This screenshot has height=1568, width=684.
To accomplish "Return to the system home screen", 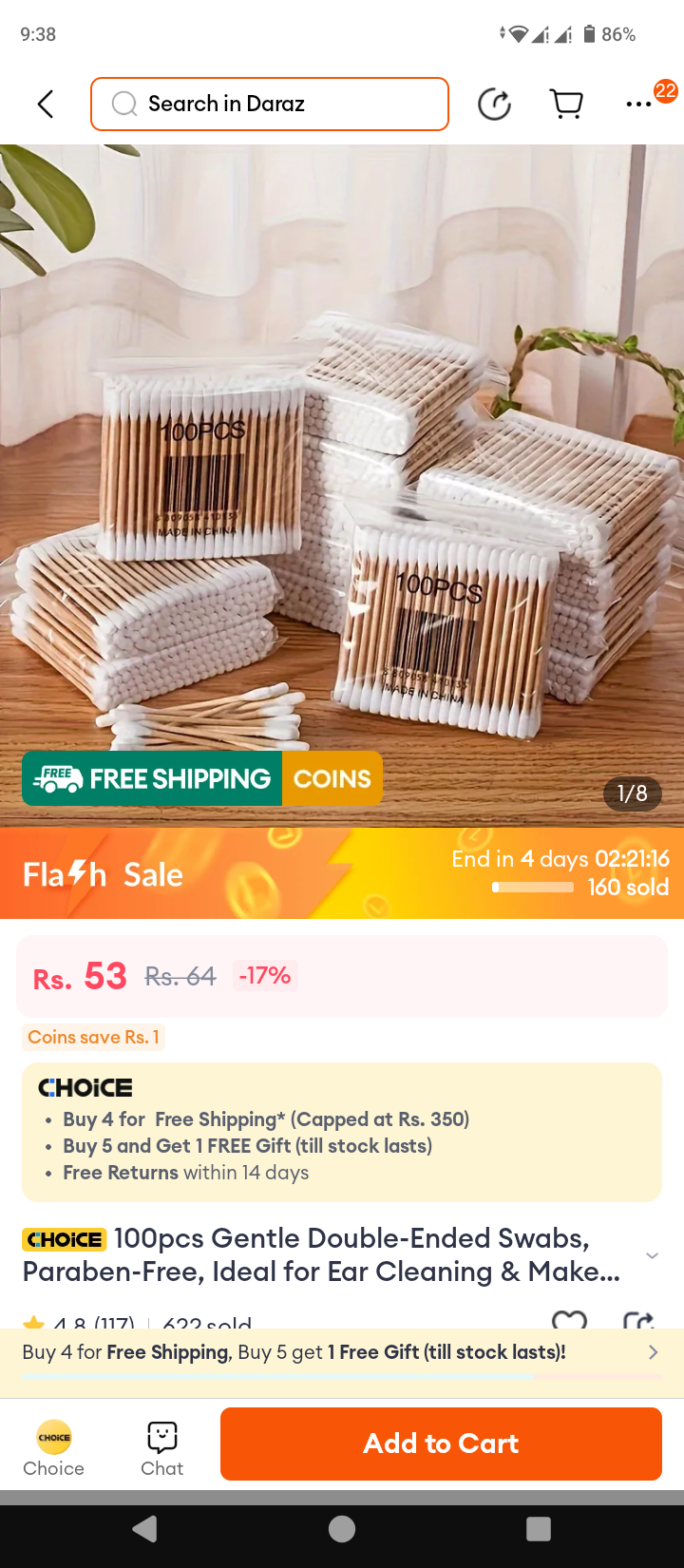I will [x=342, y=1528].
